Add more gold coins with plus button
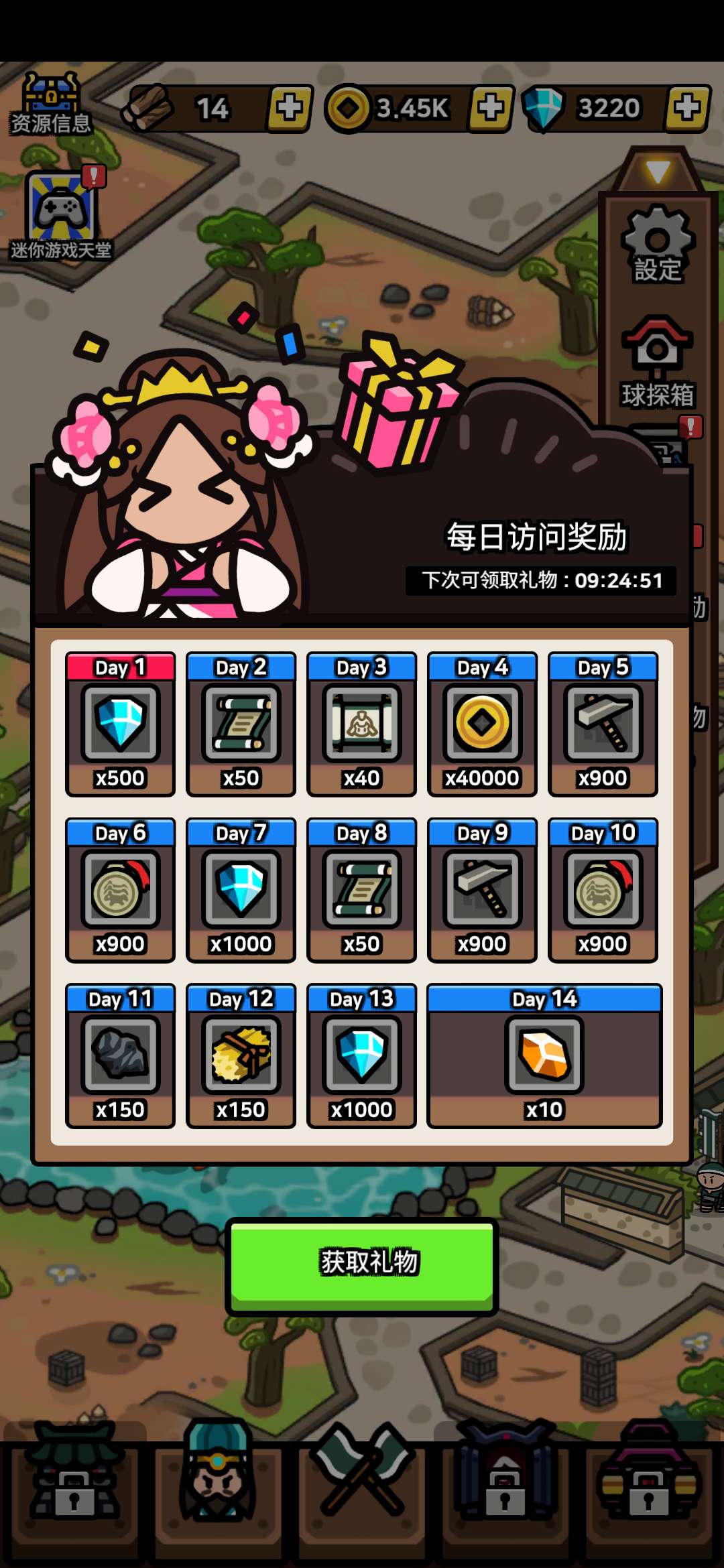This screenshot has height=1568, width=724. point(491,108)
